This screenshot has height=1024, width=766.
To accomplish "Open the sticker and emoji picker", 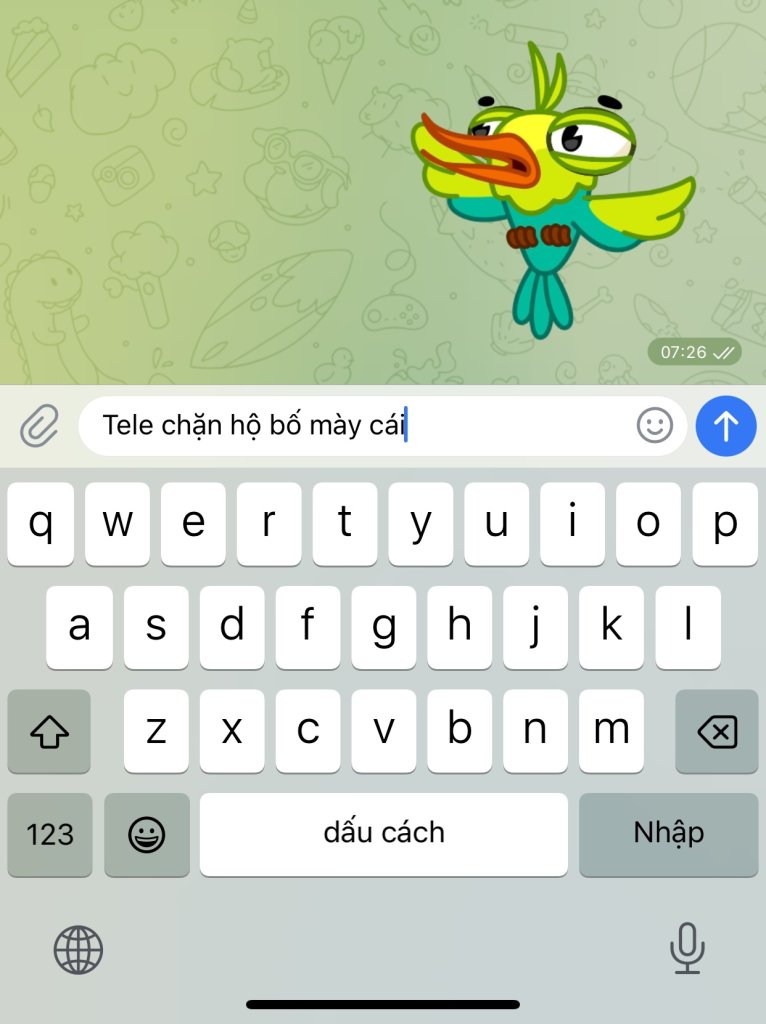I will pos(655,427).
